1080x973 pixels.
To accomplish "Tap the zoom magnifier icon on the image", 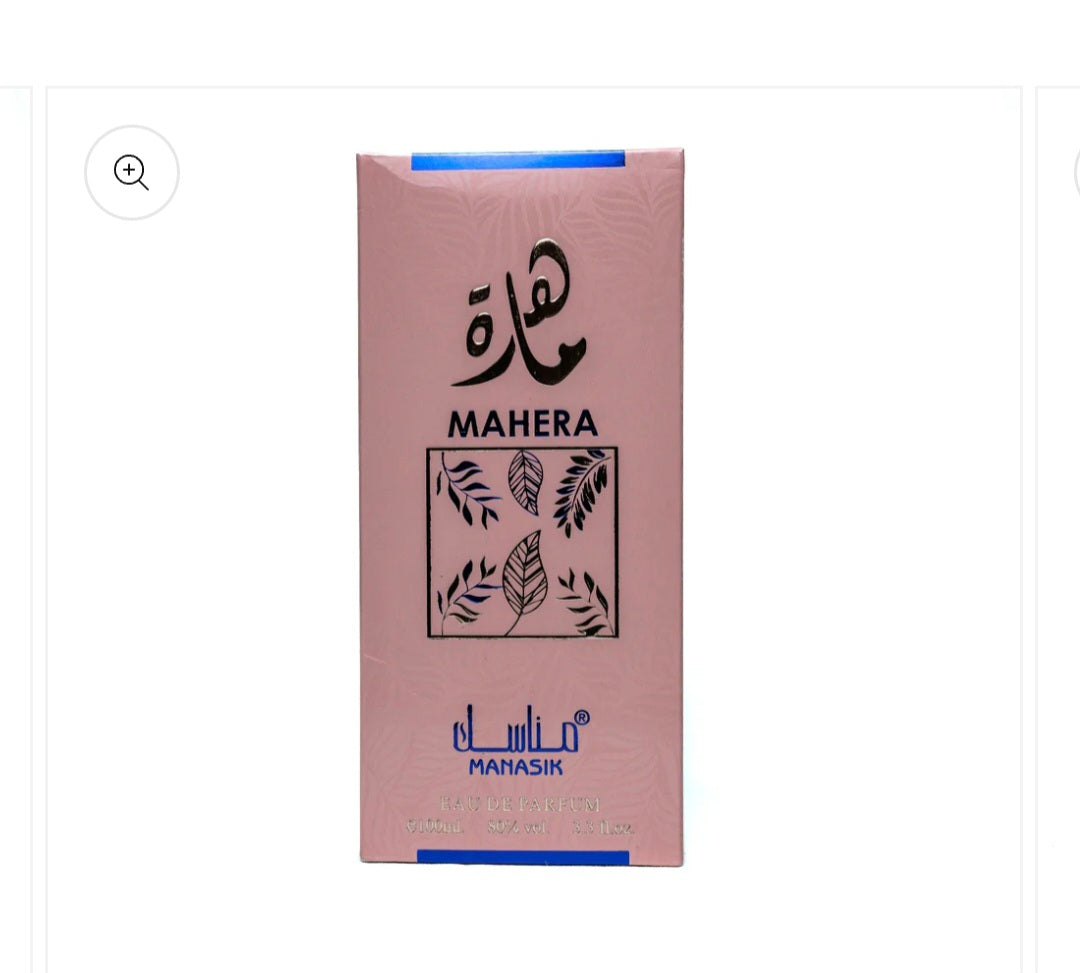I will (x=132, y=173).
